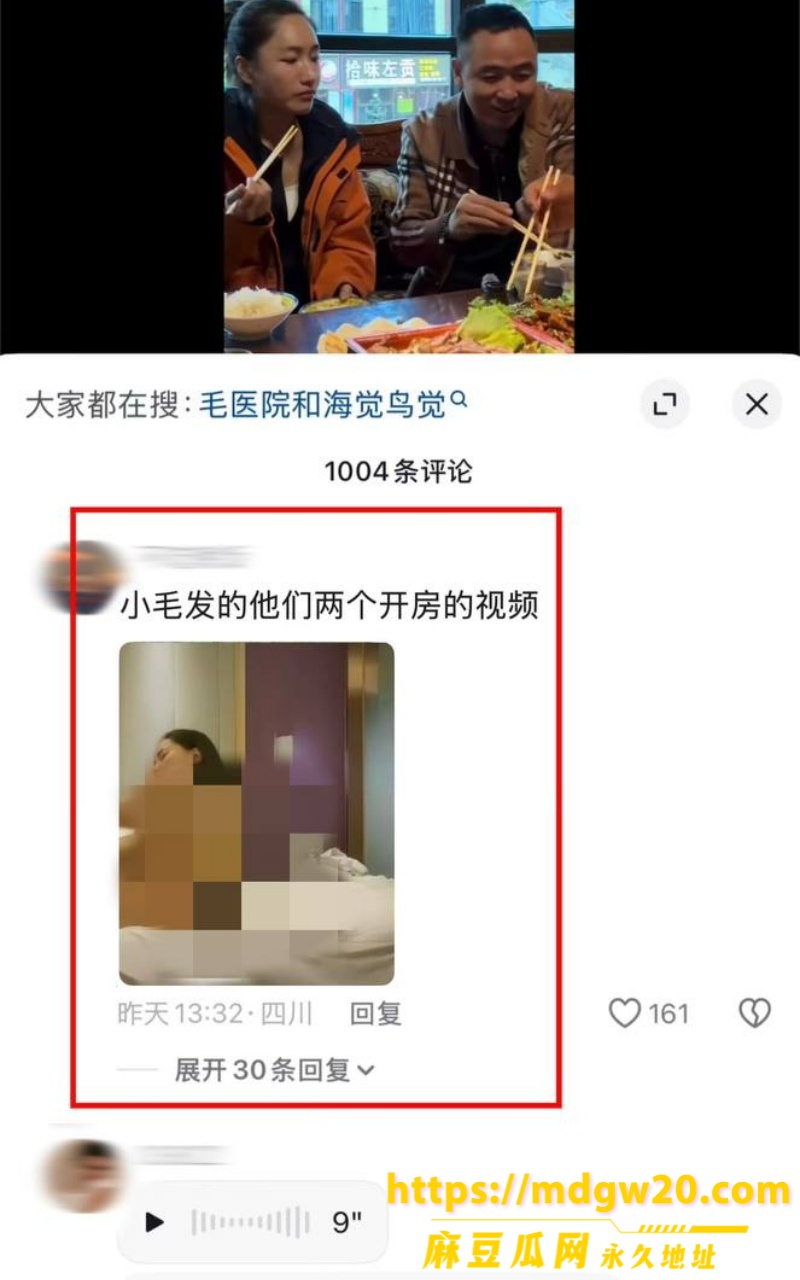Open the image attached to the first comment
Screen dimensions: 800x1280
click(x=256, y=814)
